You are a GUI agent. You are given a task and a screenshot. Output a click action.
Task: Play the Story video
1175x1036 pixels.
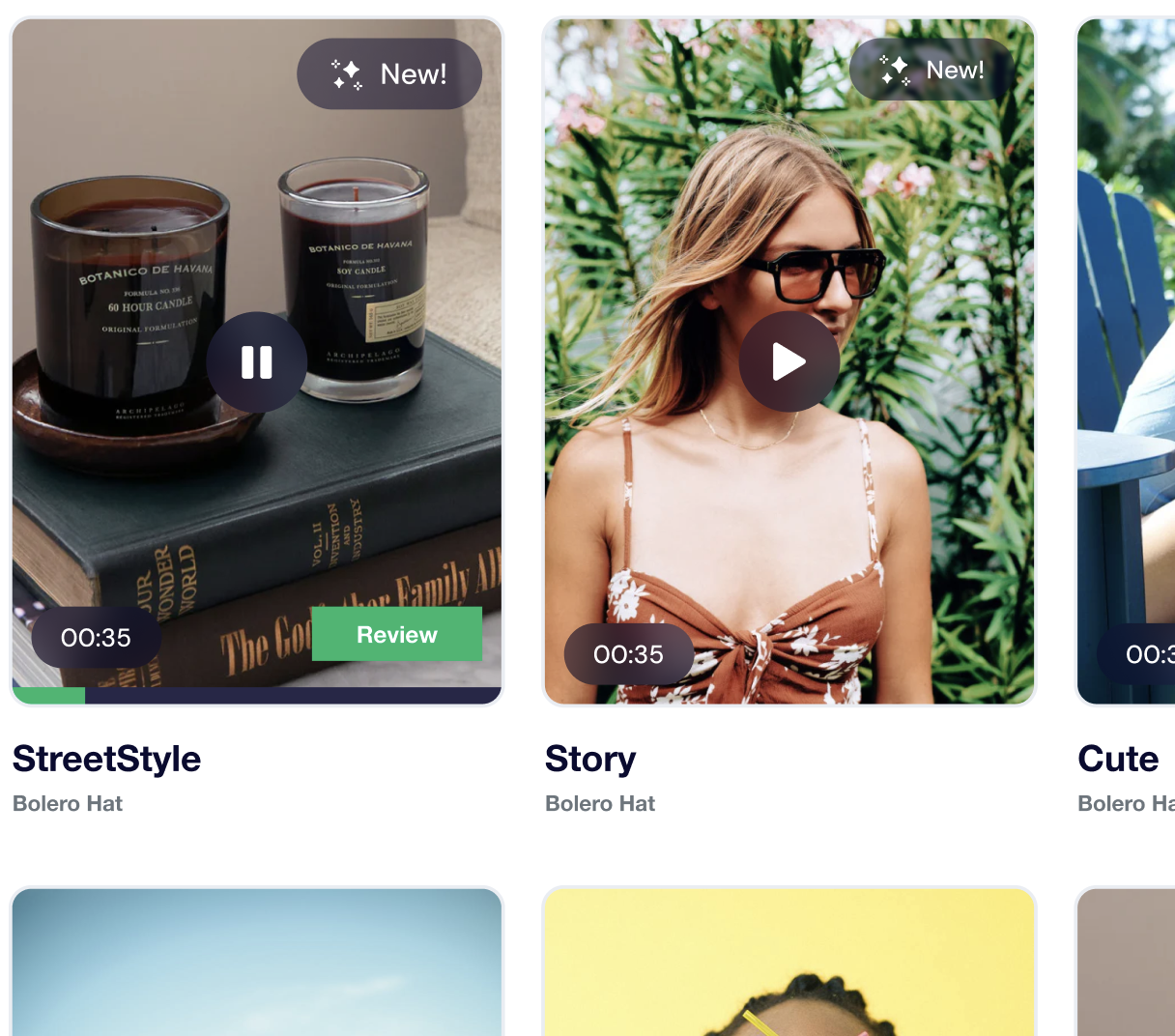(x=788, y=362)
